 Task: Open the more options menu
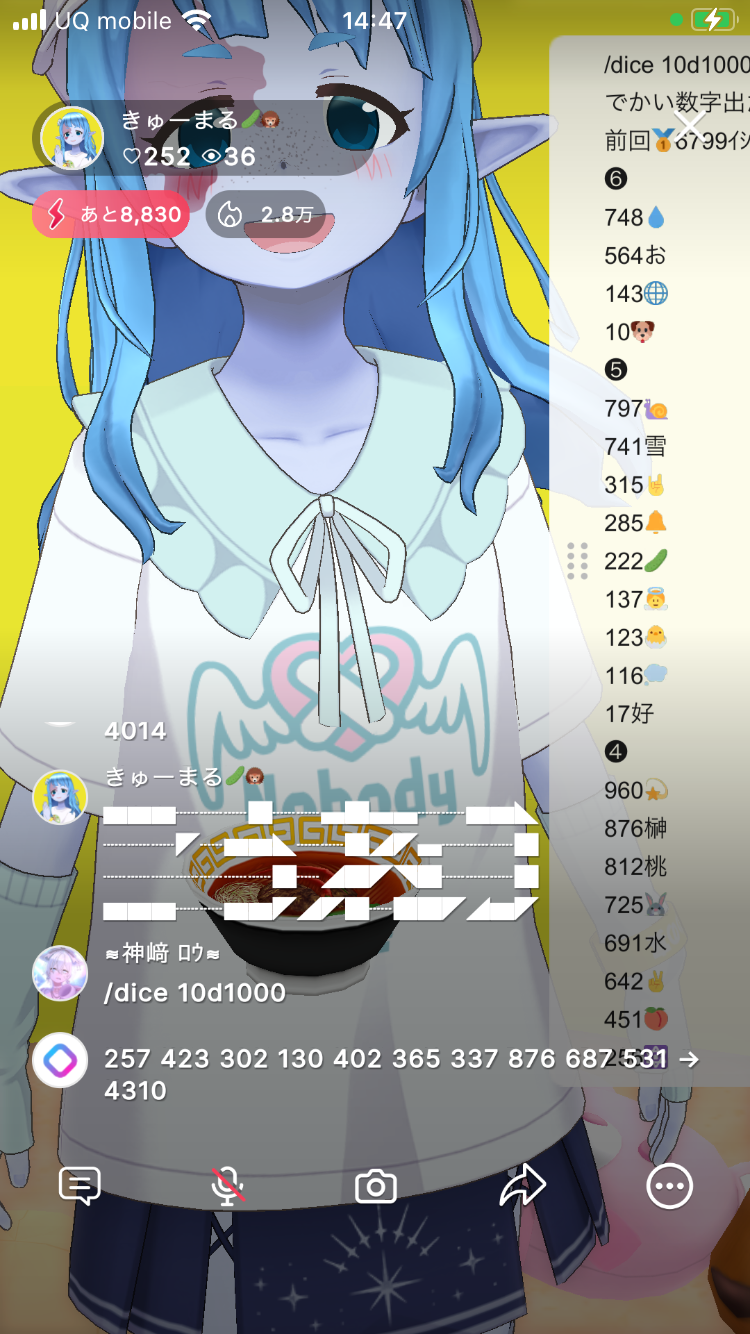coord(669,1186)
